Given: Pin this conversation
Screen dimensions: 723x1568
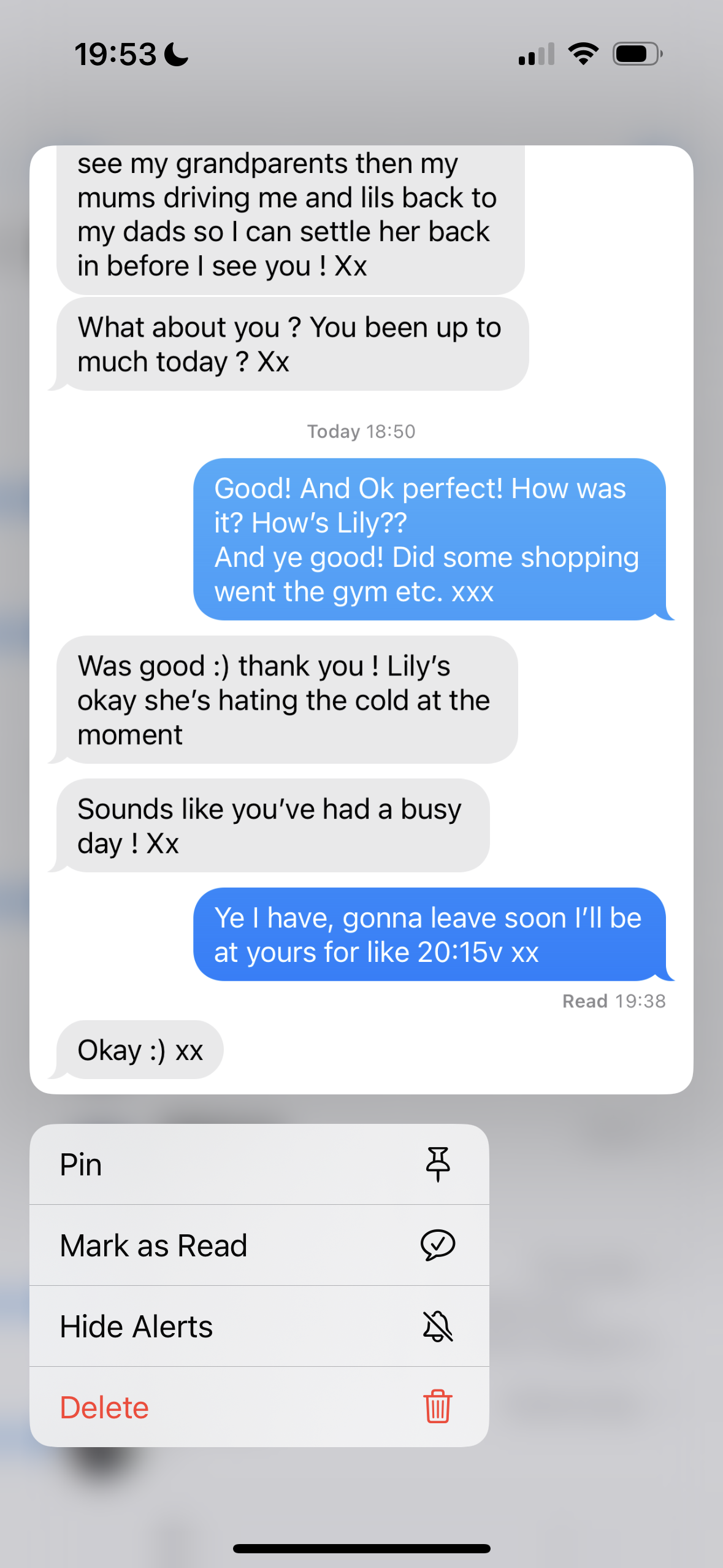Looking at the screenshot, I should [x=259, y=1164].
